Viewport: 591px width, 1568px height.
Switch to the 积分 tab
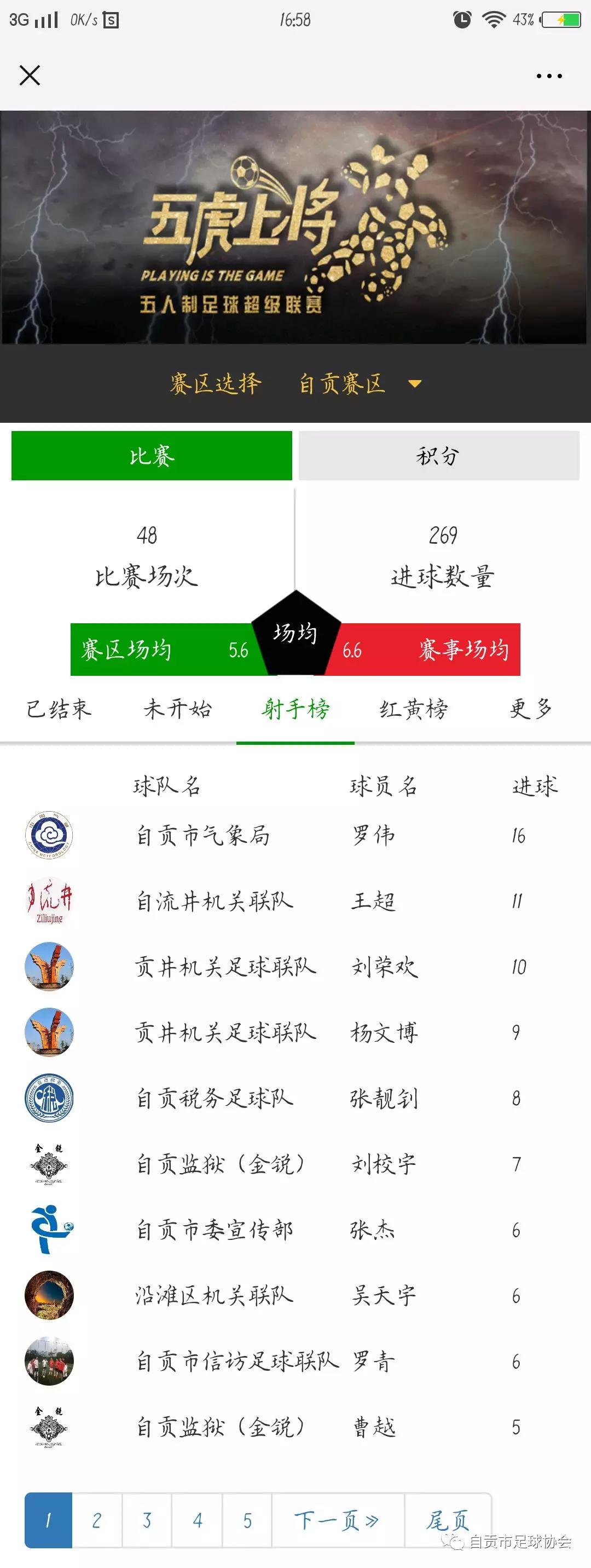pos(438,456)
